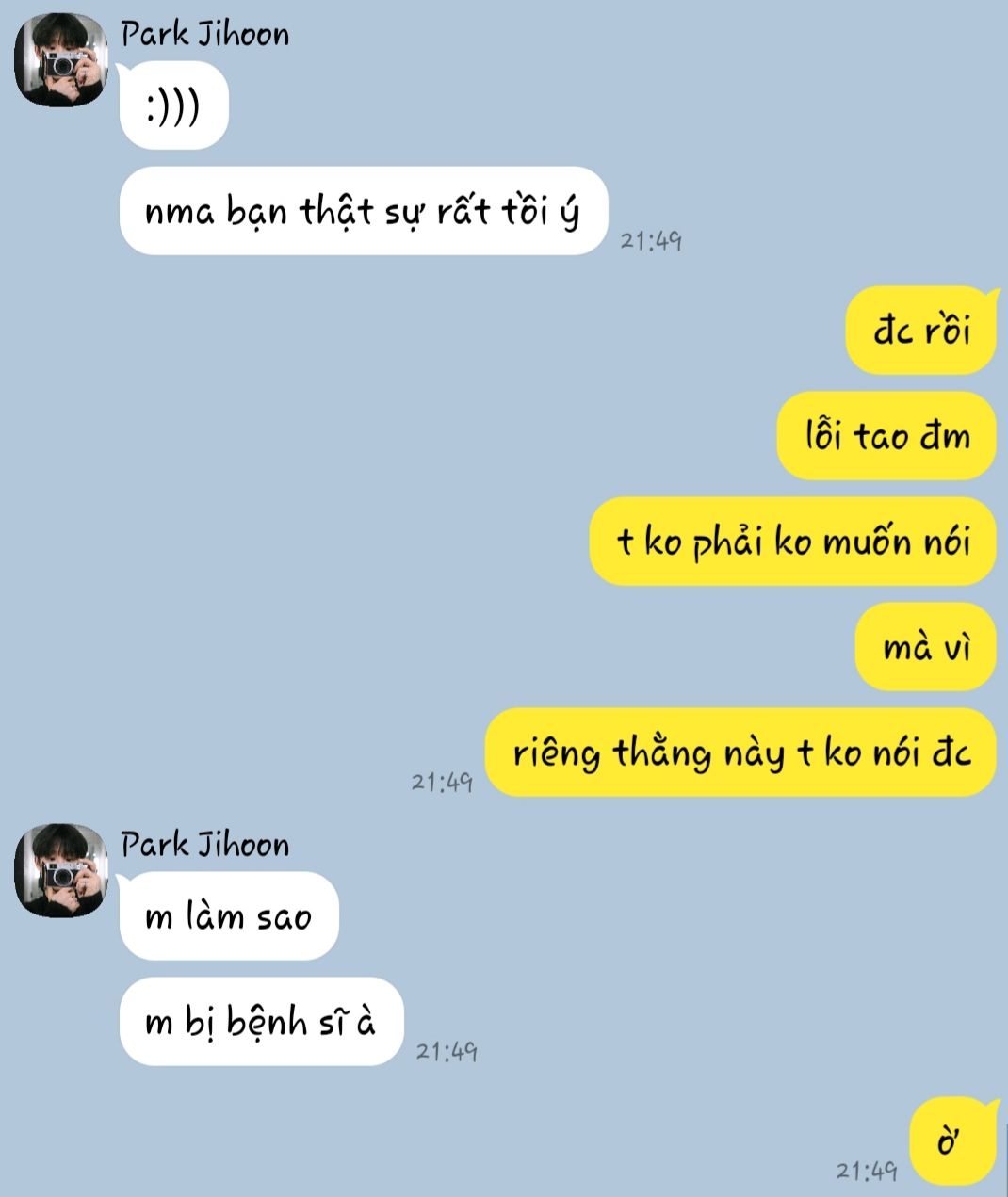
Task: View Park Jihoon's profile photo beside "m làm sao"
Action: tap(60, 871)
